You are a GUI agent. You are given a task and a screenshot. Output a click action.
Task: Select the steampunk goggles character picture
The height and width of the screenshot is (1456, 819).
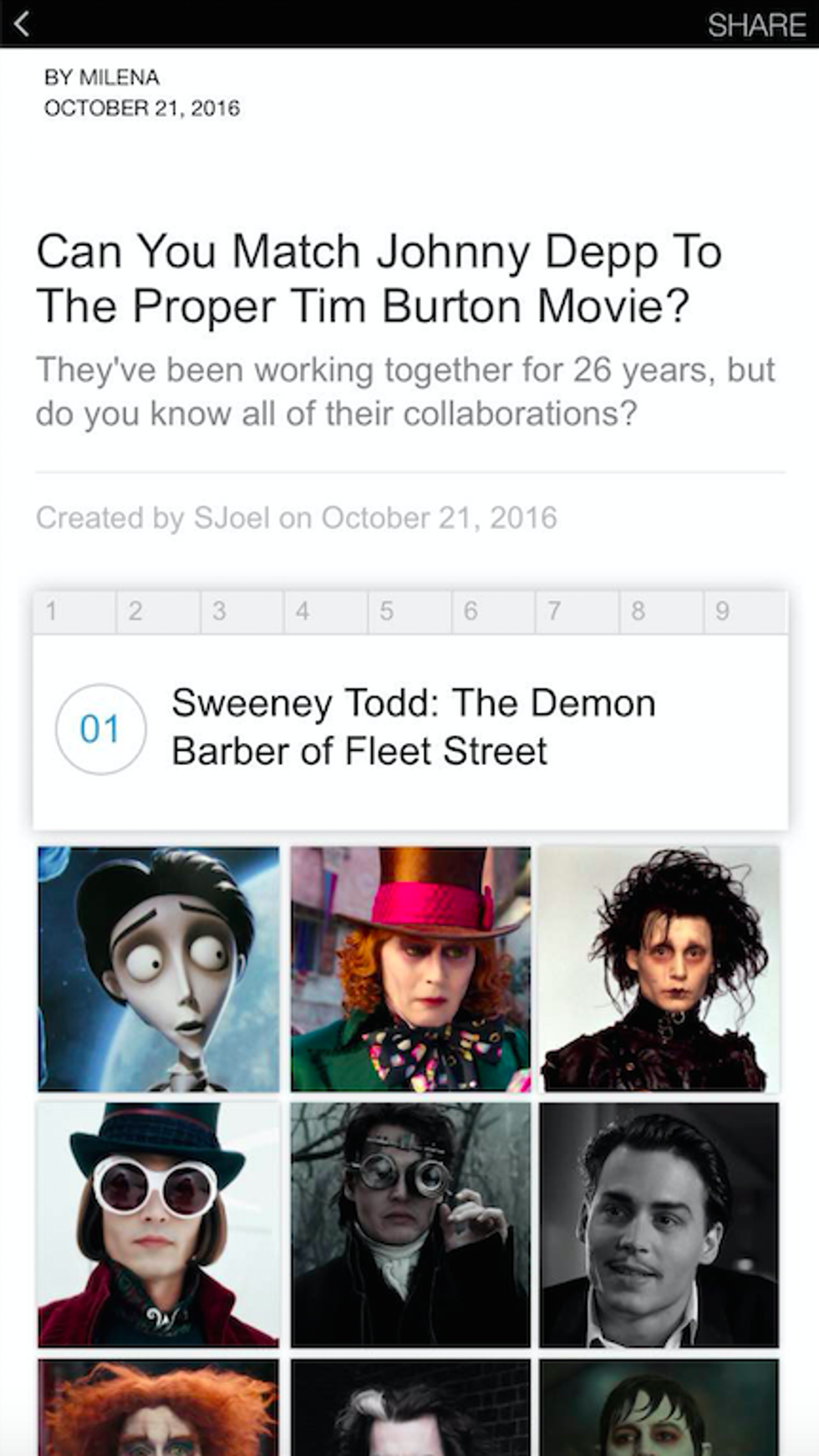410,1224
